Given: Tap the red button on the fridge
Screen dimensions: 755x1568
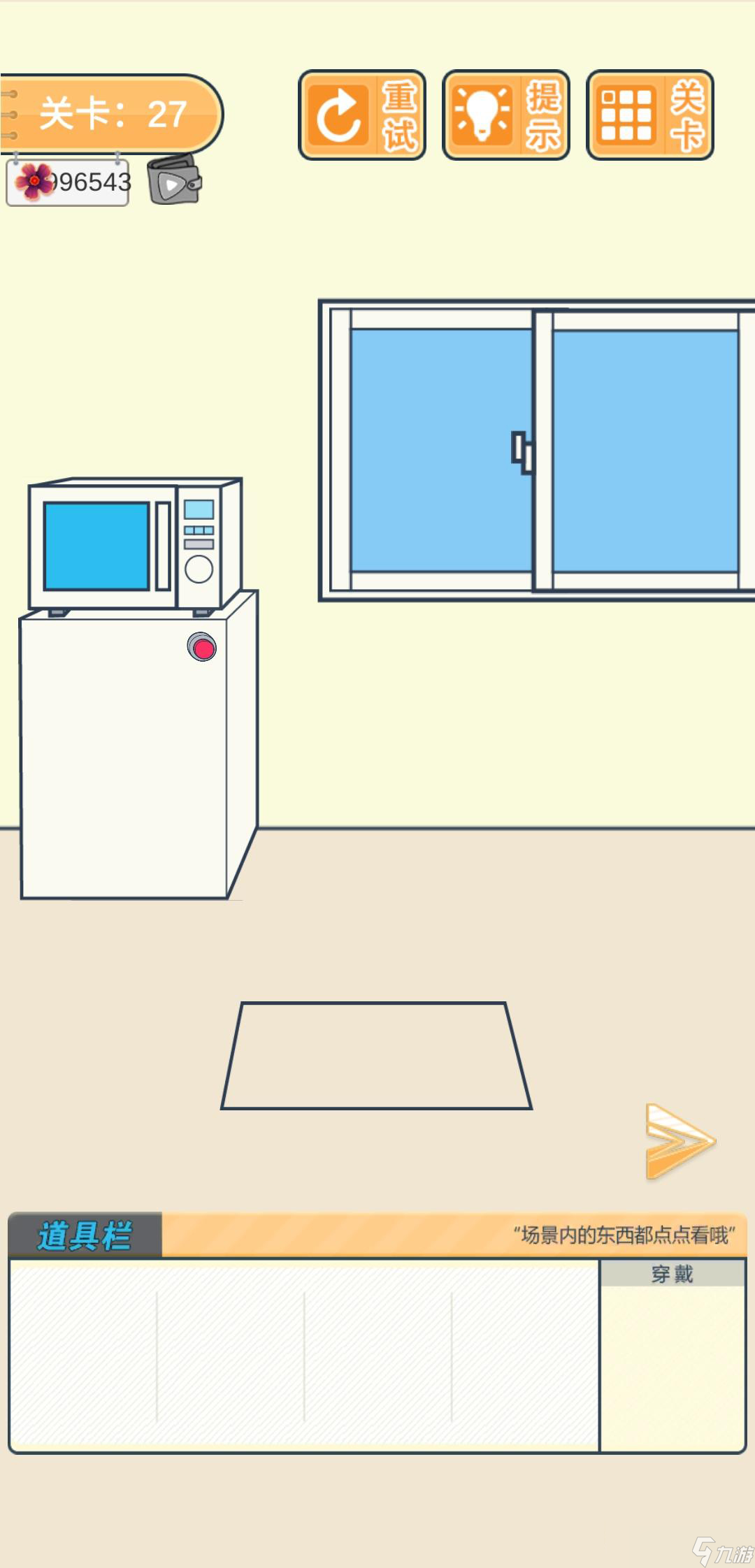Looking at the screenshot, I should (203, 648).
